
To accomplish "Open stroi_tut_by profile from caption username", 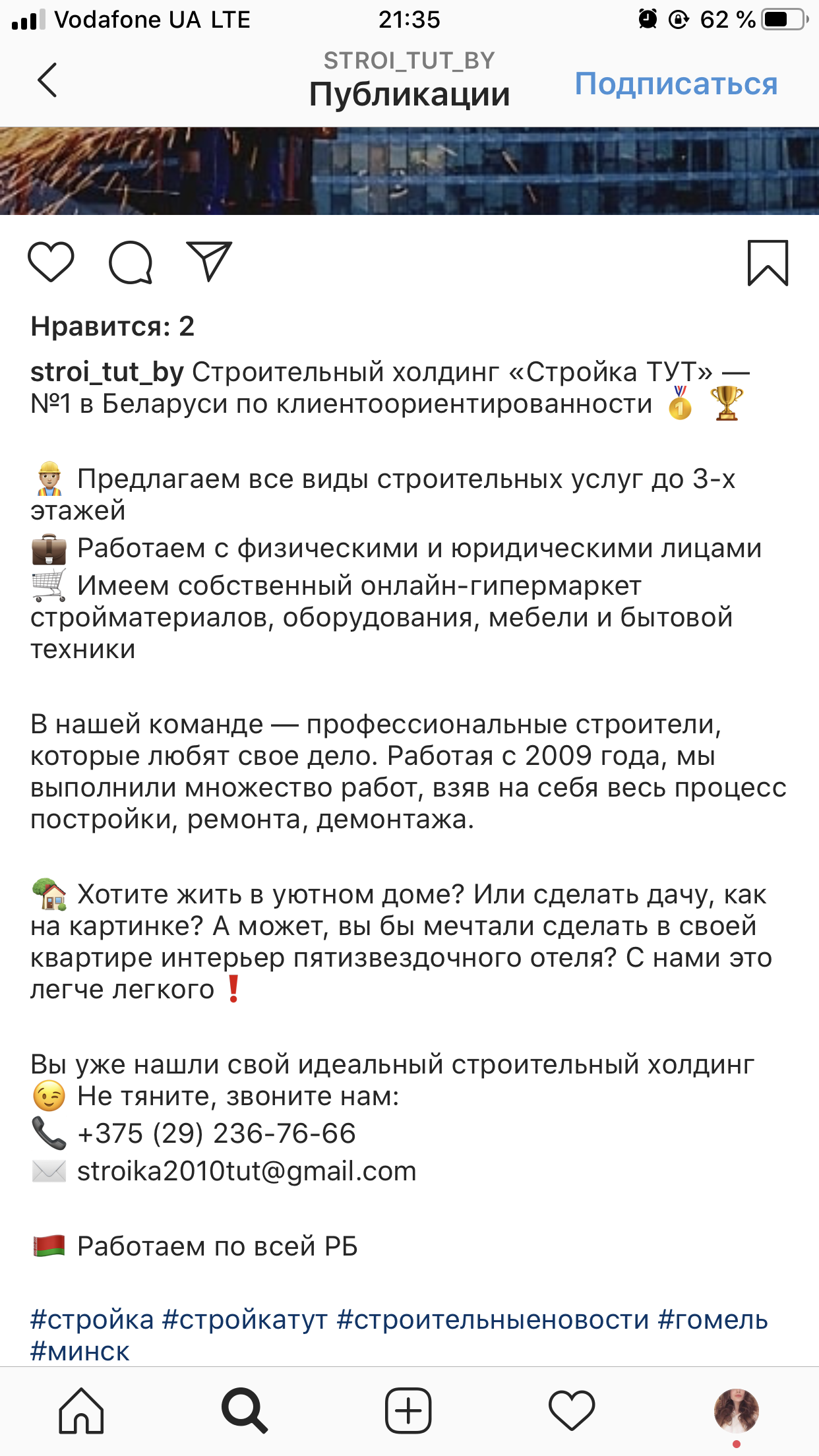I will coord(107,372).
